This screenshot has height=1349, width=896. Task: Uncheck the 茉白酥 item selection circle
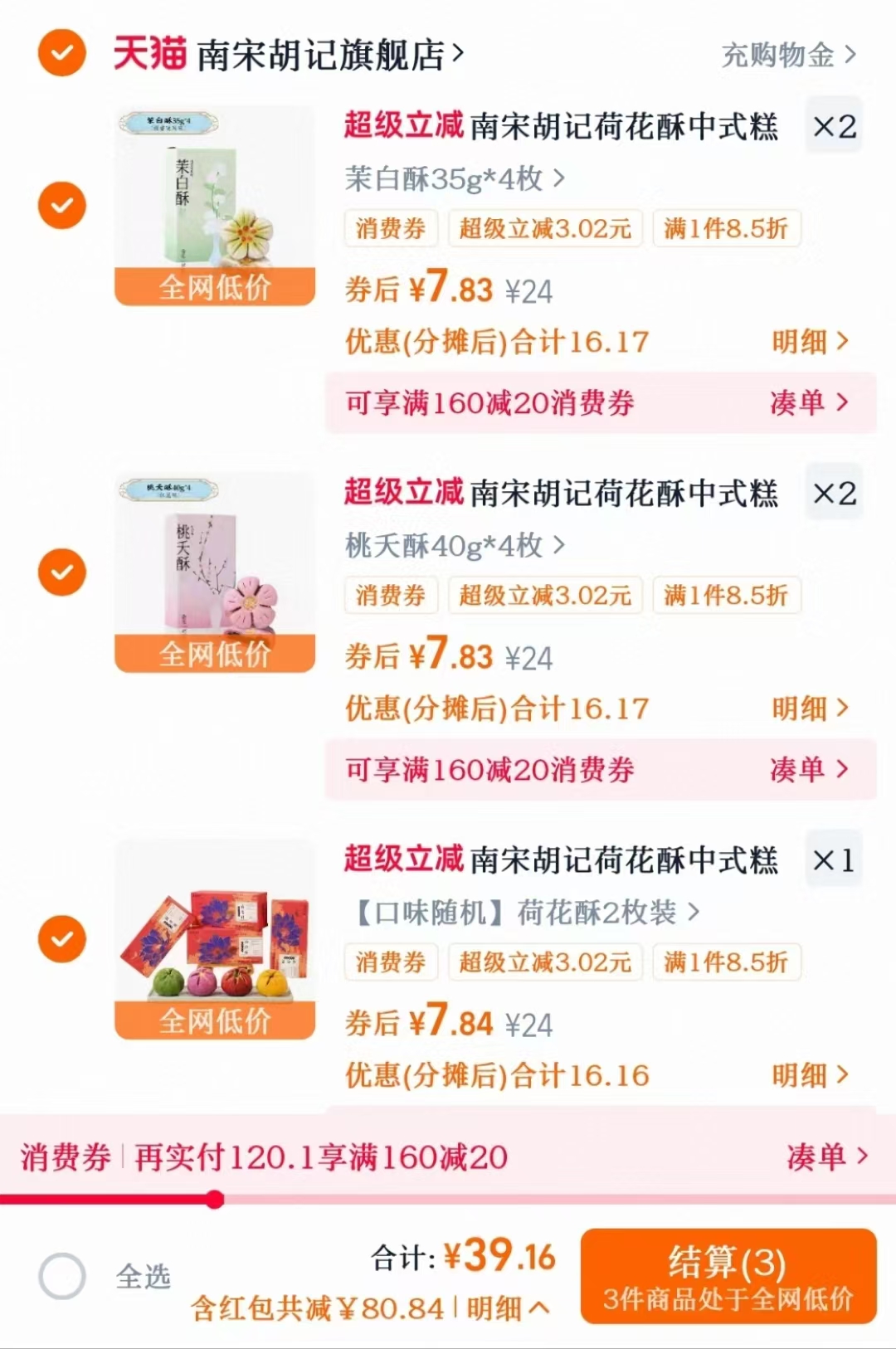(61, 204)
